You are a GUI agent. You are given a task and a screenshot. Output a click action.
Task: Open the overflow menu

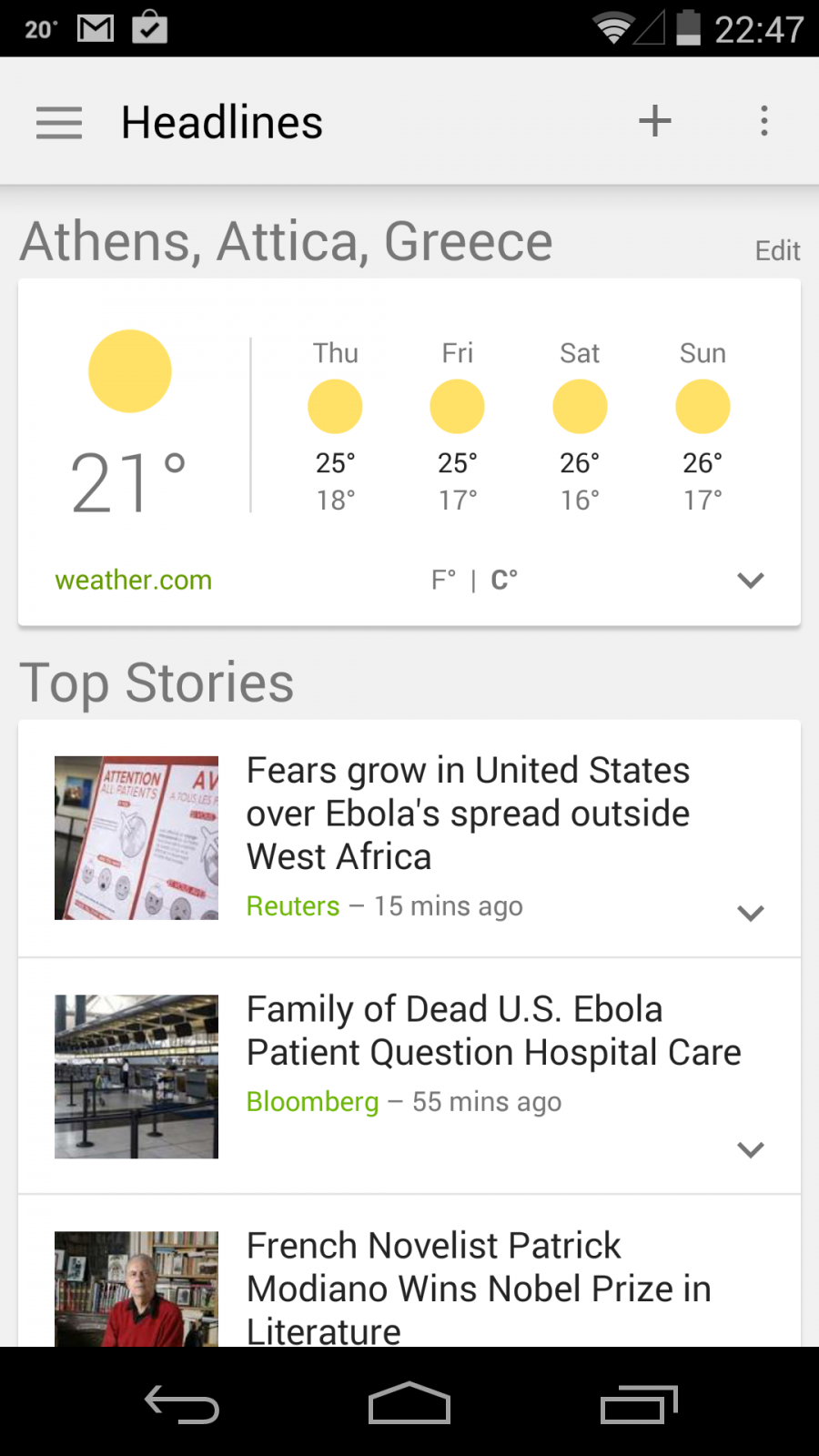pos(764,121)
